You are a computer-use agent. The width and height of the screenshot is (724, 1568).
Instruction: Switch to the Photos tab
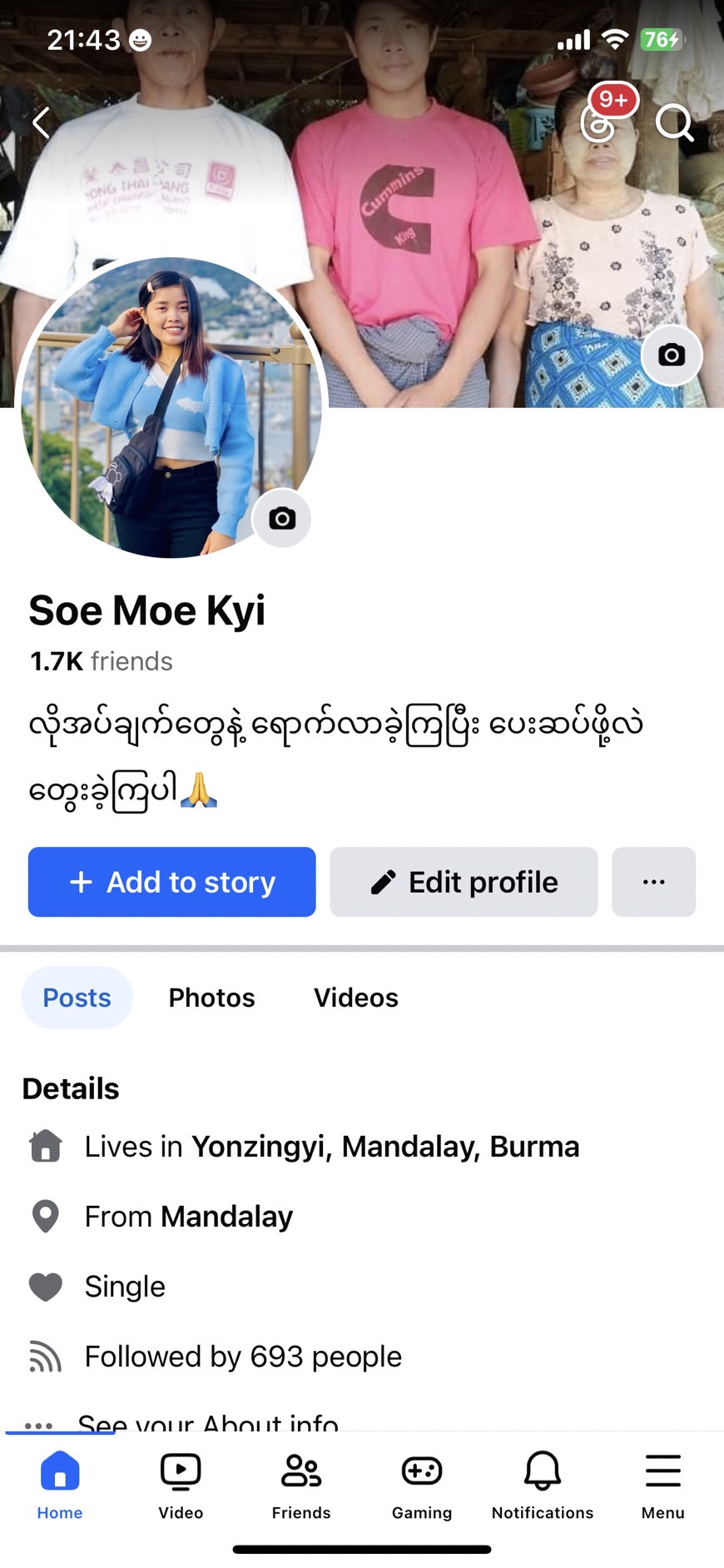click(211, 998)
